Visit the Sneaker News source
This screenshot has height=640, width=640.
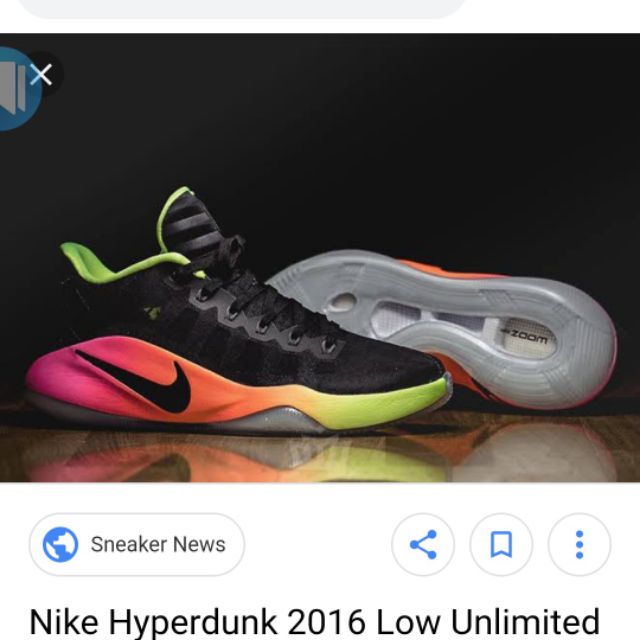tap(137, 544)
